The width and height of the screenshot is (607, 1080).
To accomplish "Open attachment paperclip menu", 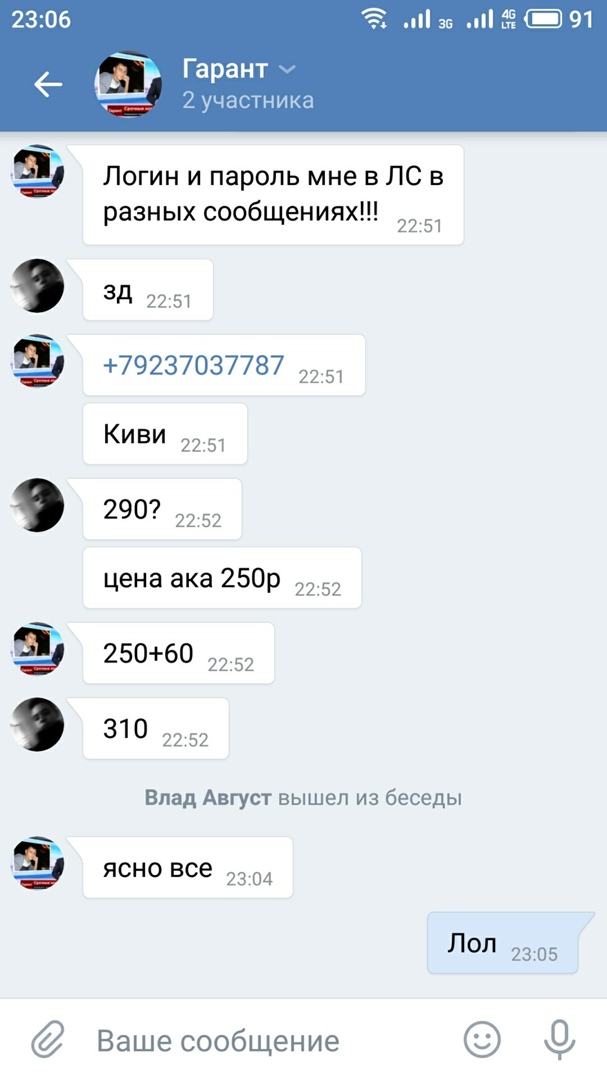I will tap(47, 1040).
